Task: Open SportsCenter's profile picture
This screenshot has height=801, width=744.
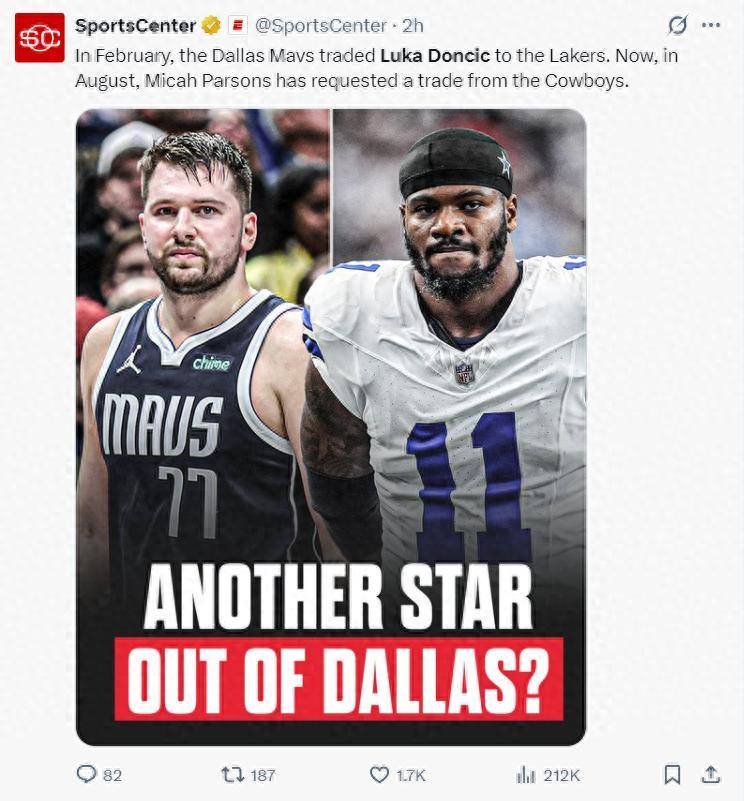Action: point(39,38)
